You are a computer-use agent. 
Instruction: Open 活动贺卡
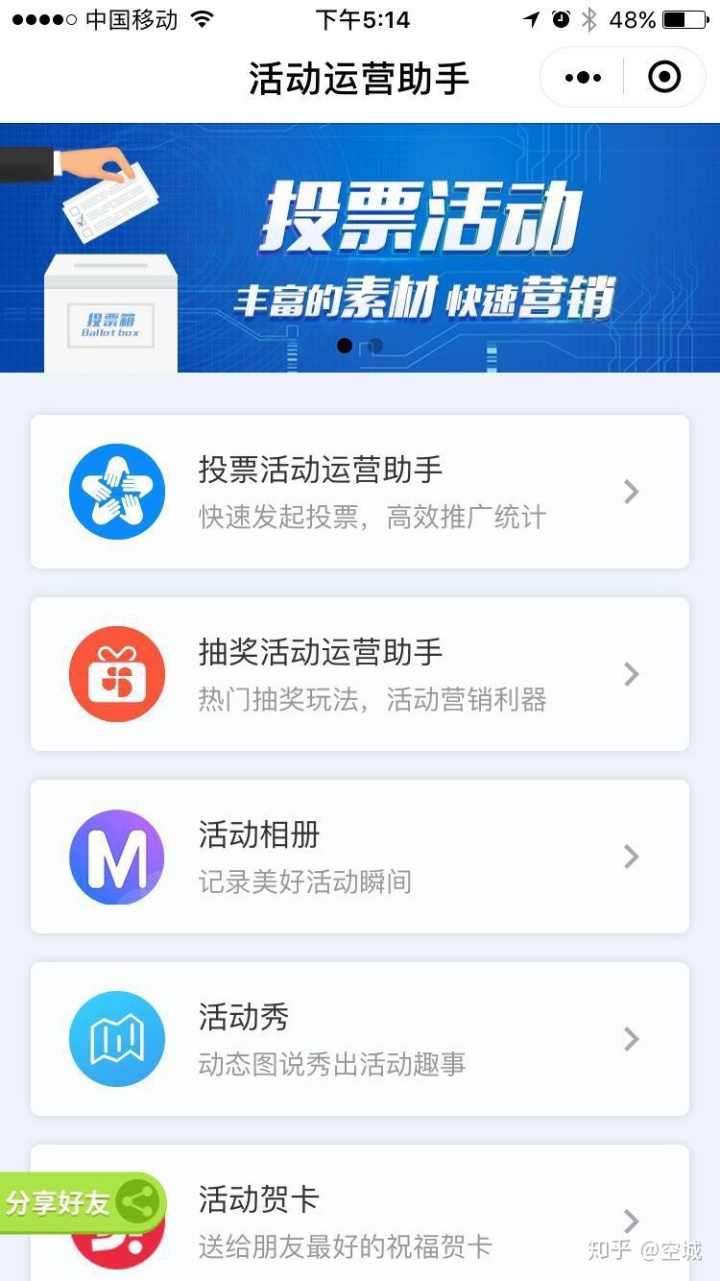click(x=400, y=1220)
